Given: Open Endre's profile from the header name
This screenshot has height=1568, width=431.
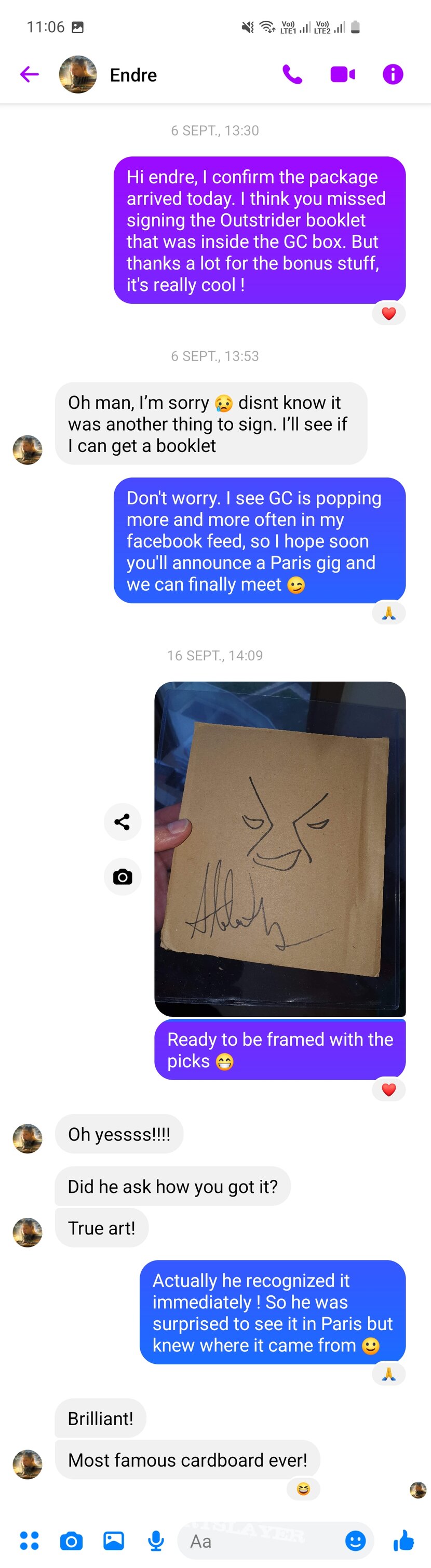Looking at the screenshot, I should [x=133, y=75].
